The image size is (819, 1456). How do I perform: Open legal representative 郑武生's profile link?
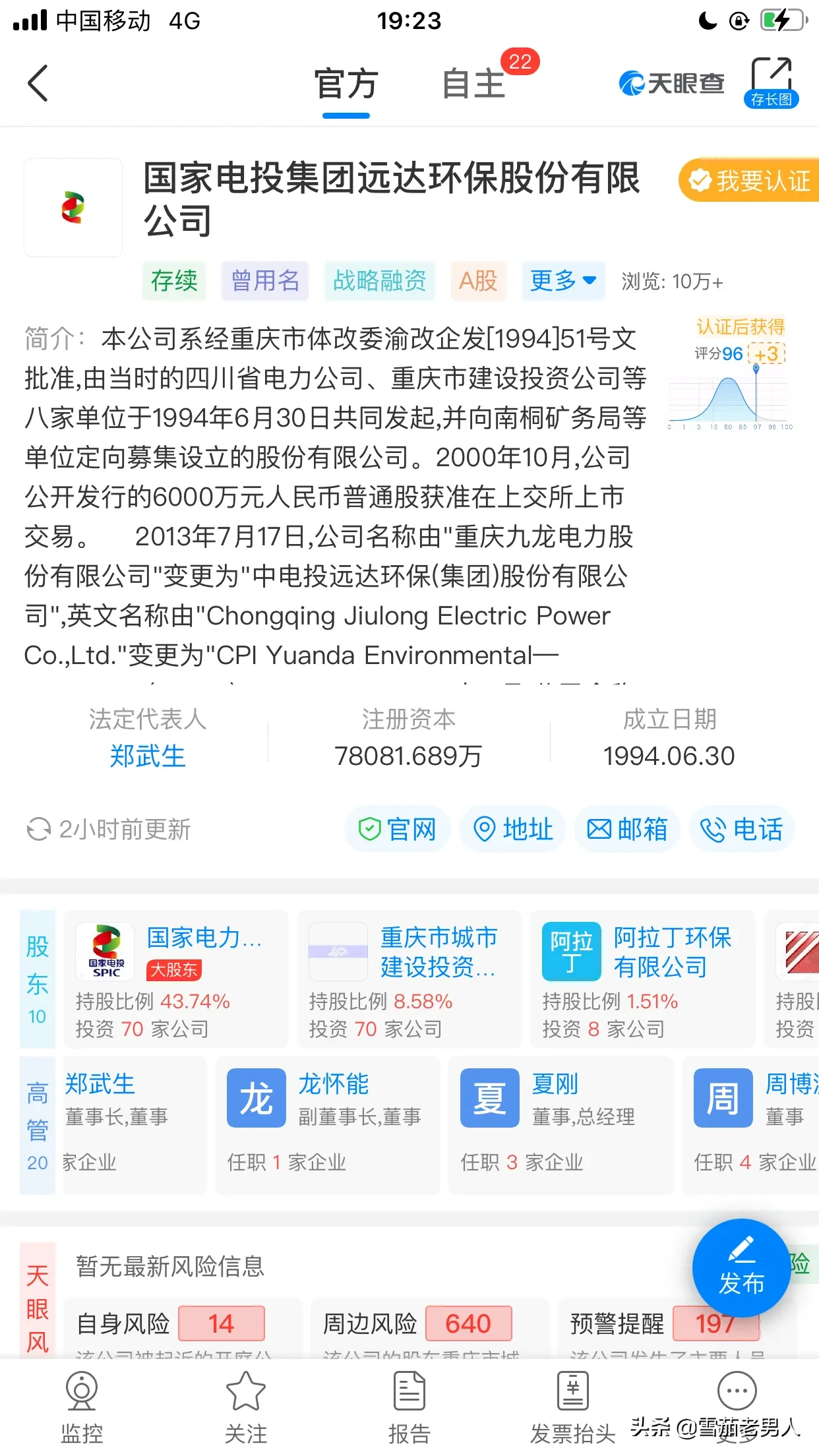[x=147, y=756]
